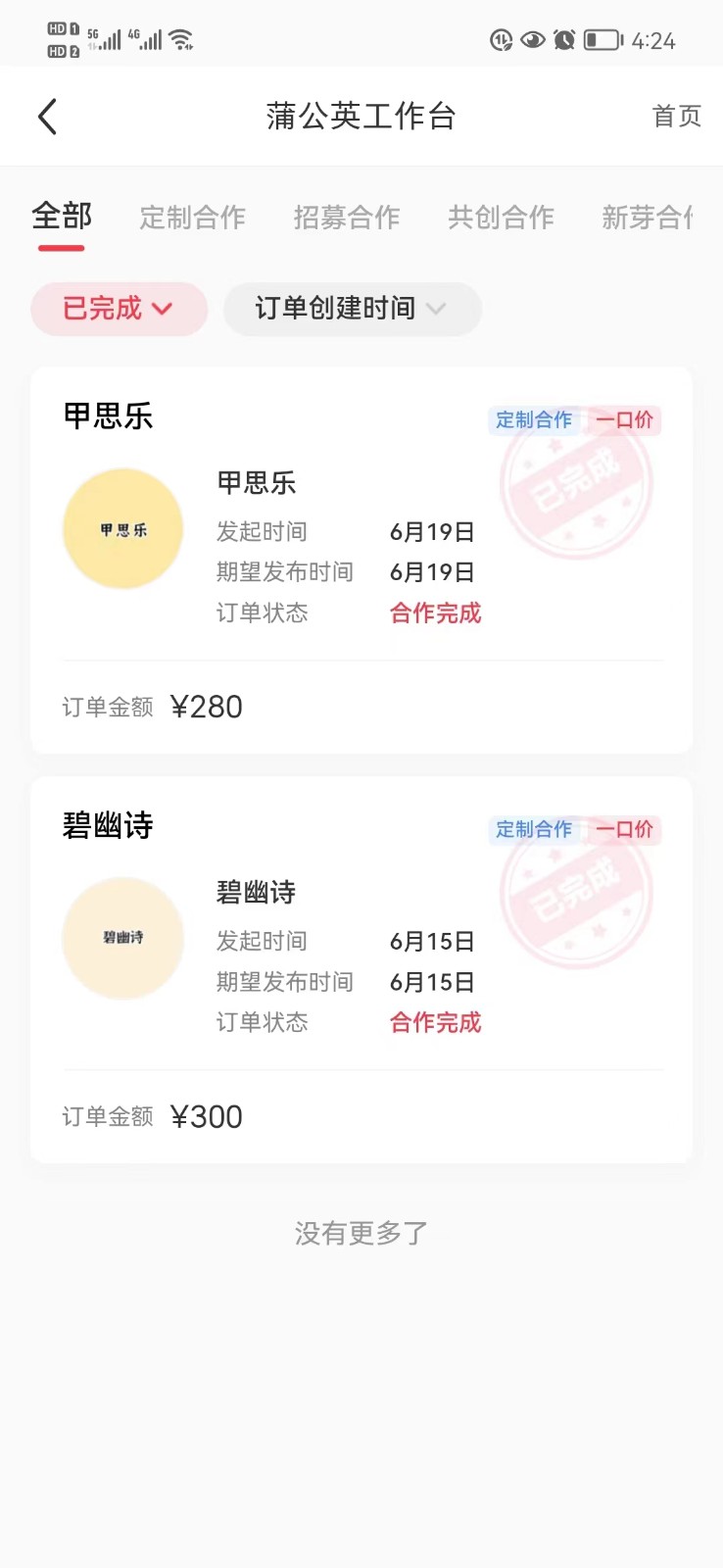This screenshot has height=1568, width=723.
Task: Select the 共创合作 tab
Action: (x=500, y=218)
